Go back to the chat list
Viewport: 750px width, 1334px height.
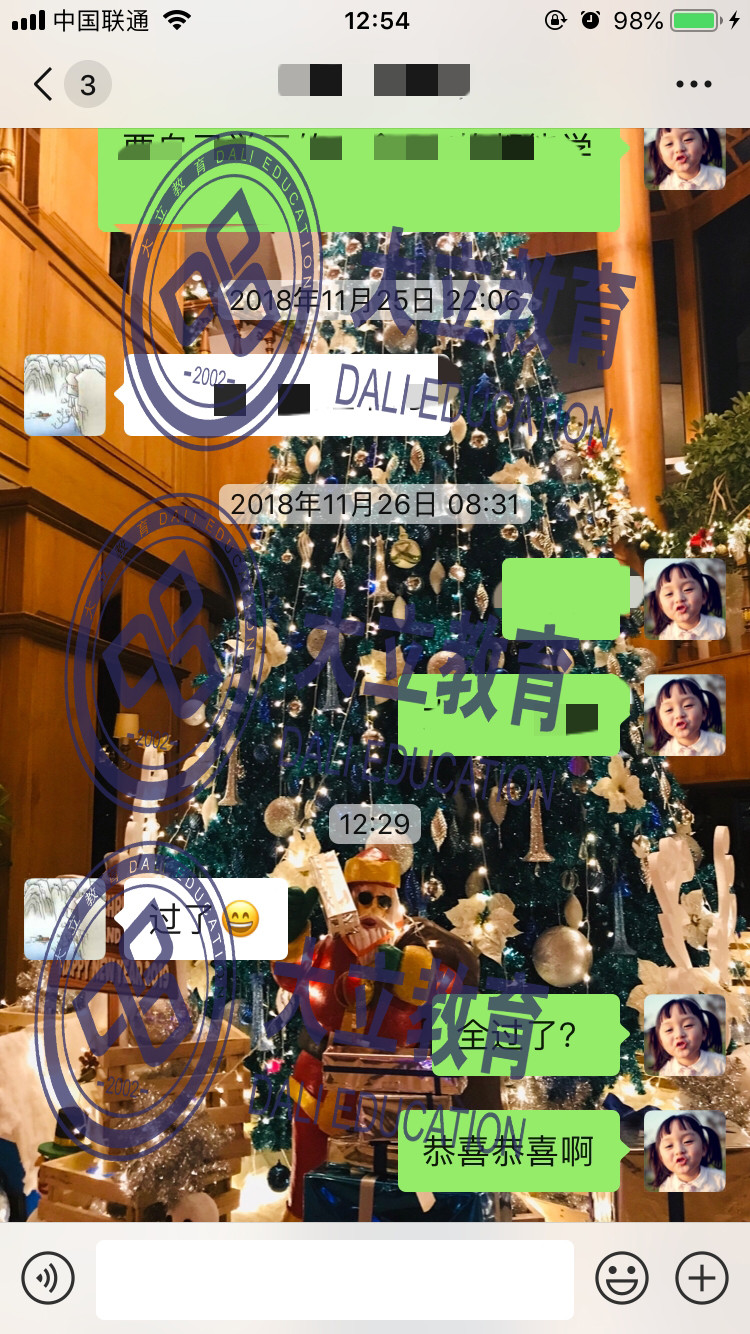tap(44, 84)
